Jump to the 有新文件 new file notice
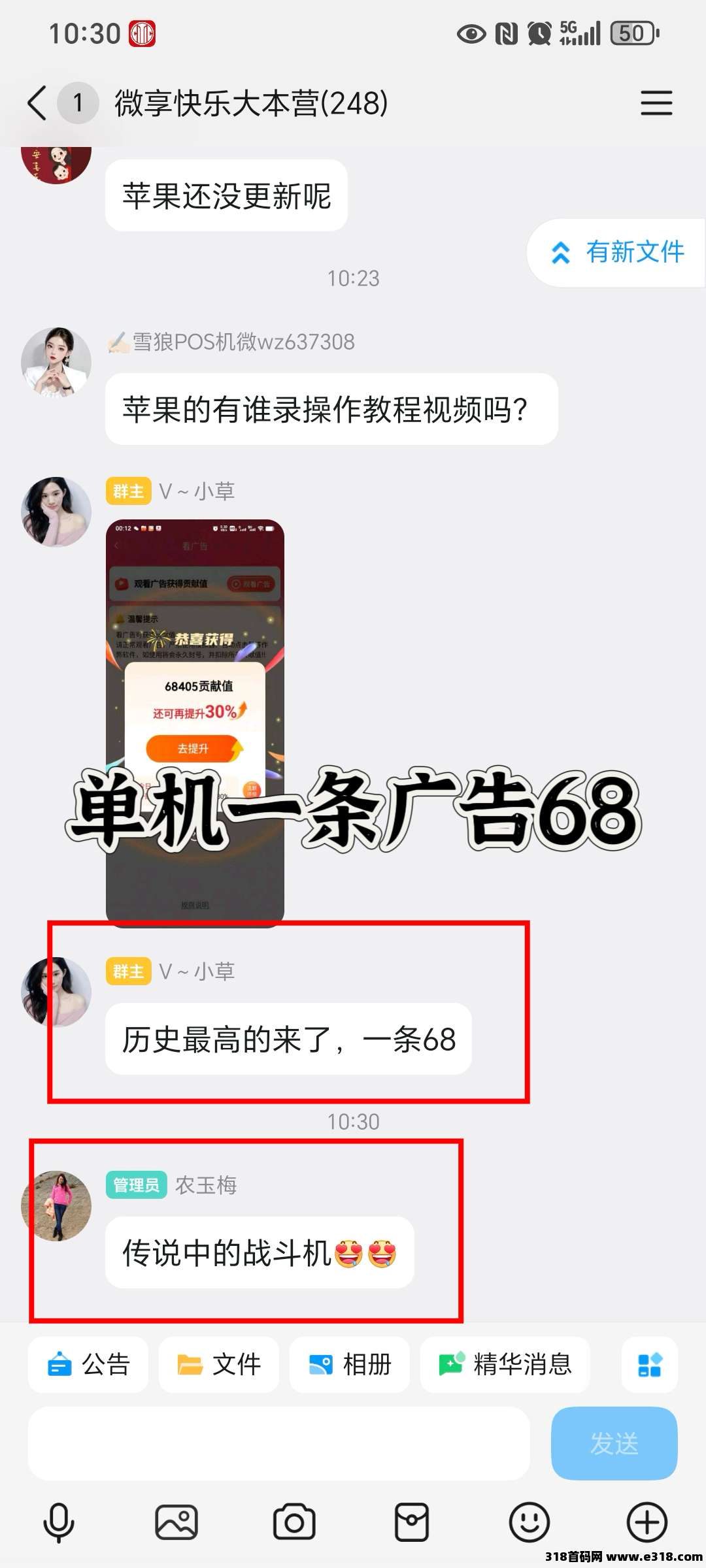This screenshot has width=706, height=1568. [618, 252]
